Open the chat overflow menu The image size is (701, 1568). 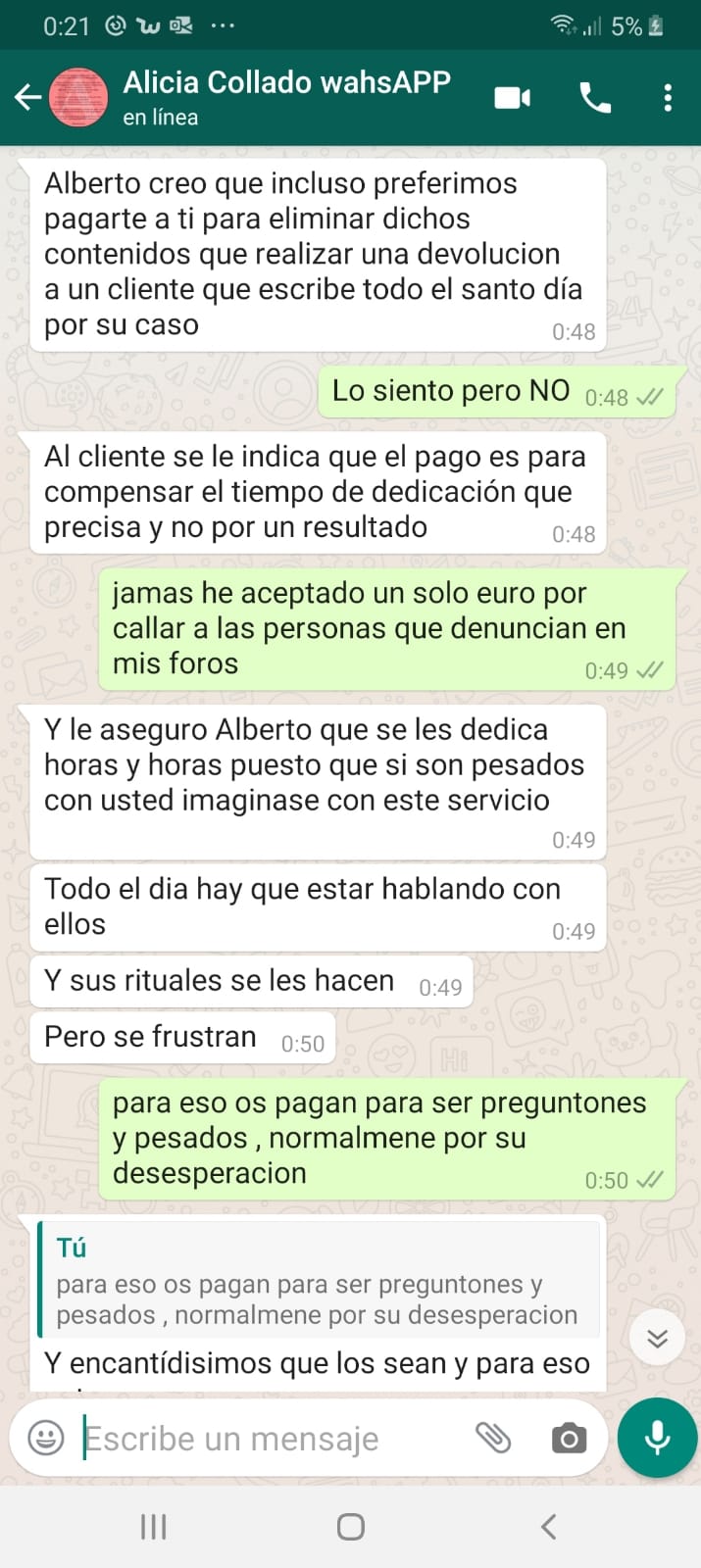[668, 98]
